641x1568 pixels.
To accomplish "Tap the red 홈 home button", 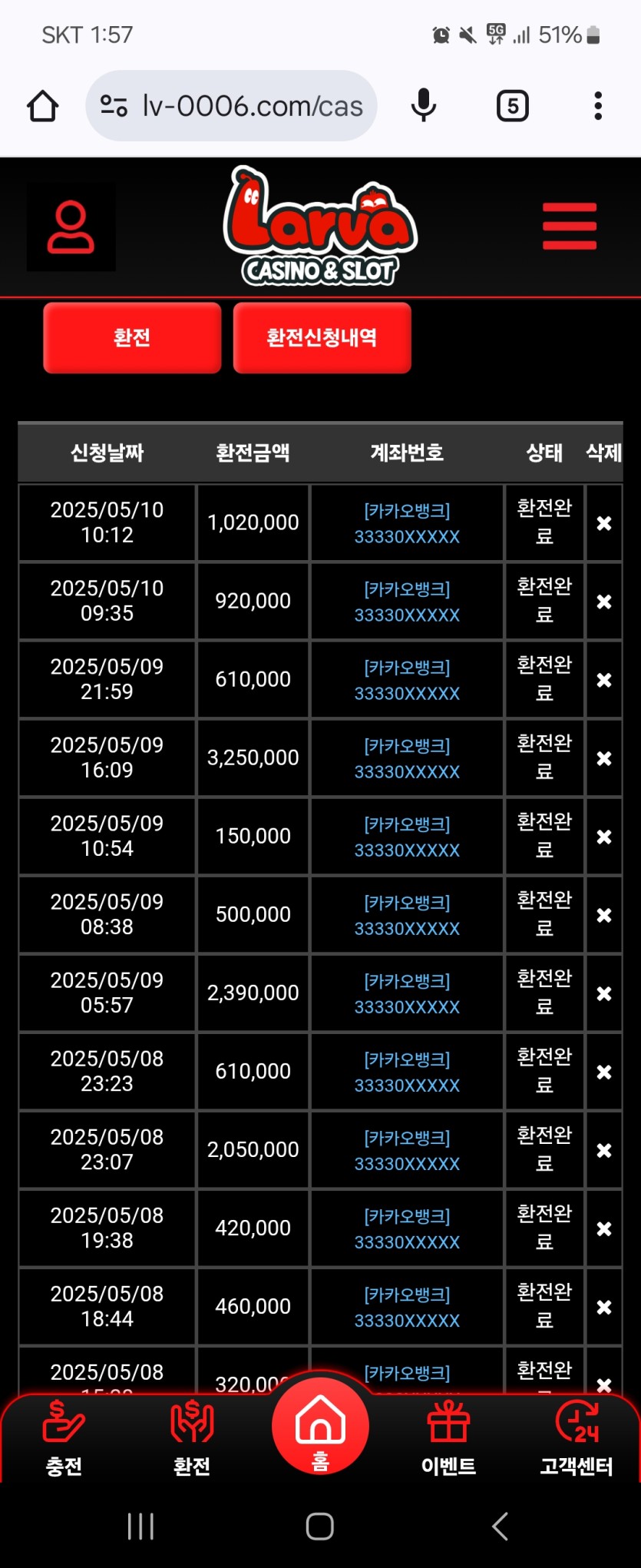I will tap(320, 1427).
